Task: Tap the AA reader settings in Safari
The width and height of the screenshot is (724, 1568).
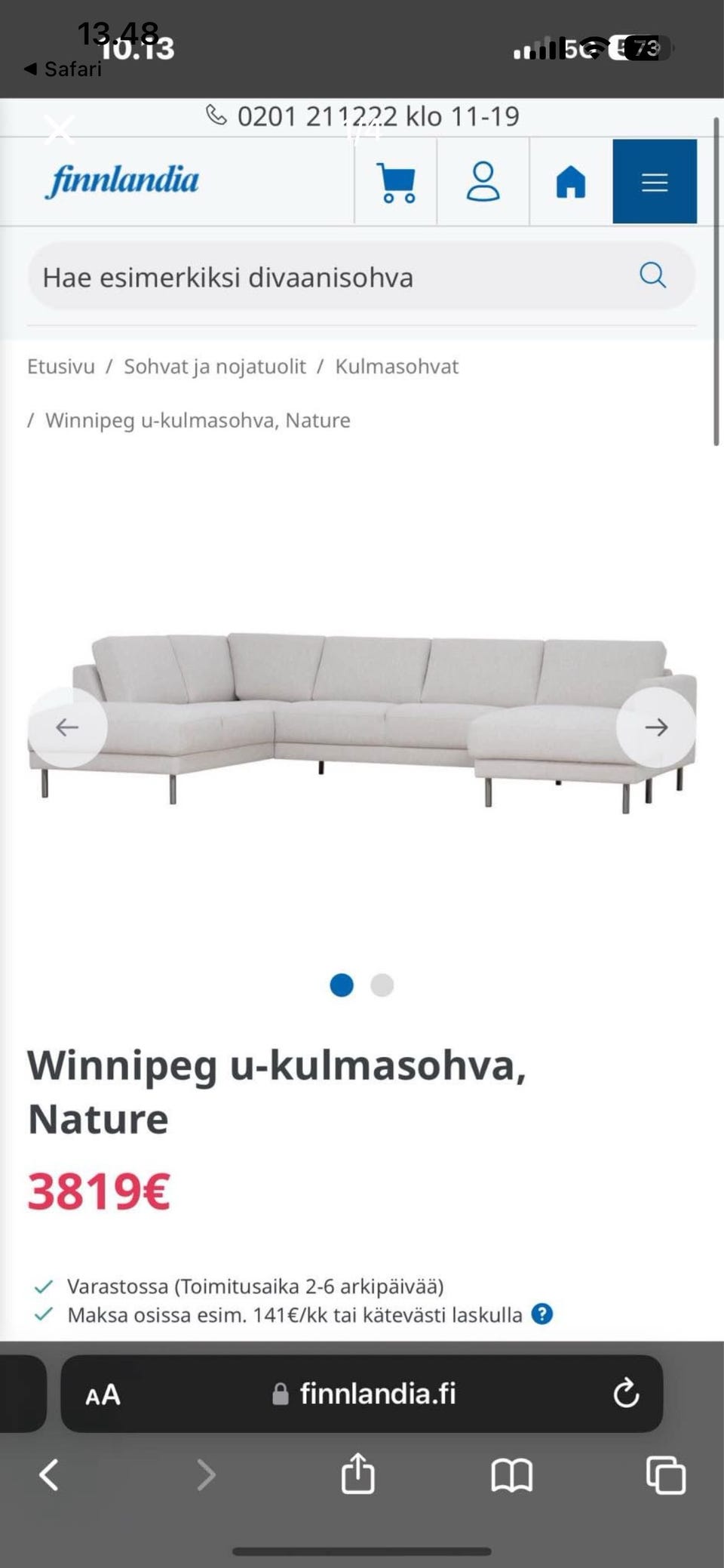Action: click(x=103, y=1395)
